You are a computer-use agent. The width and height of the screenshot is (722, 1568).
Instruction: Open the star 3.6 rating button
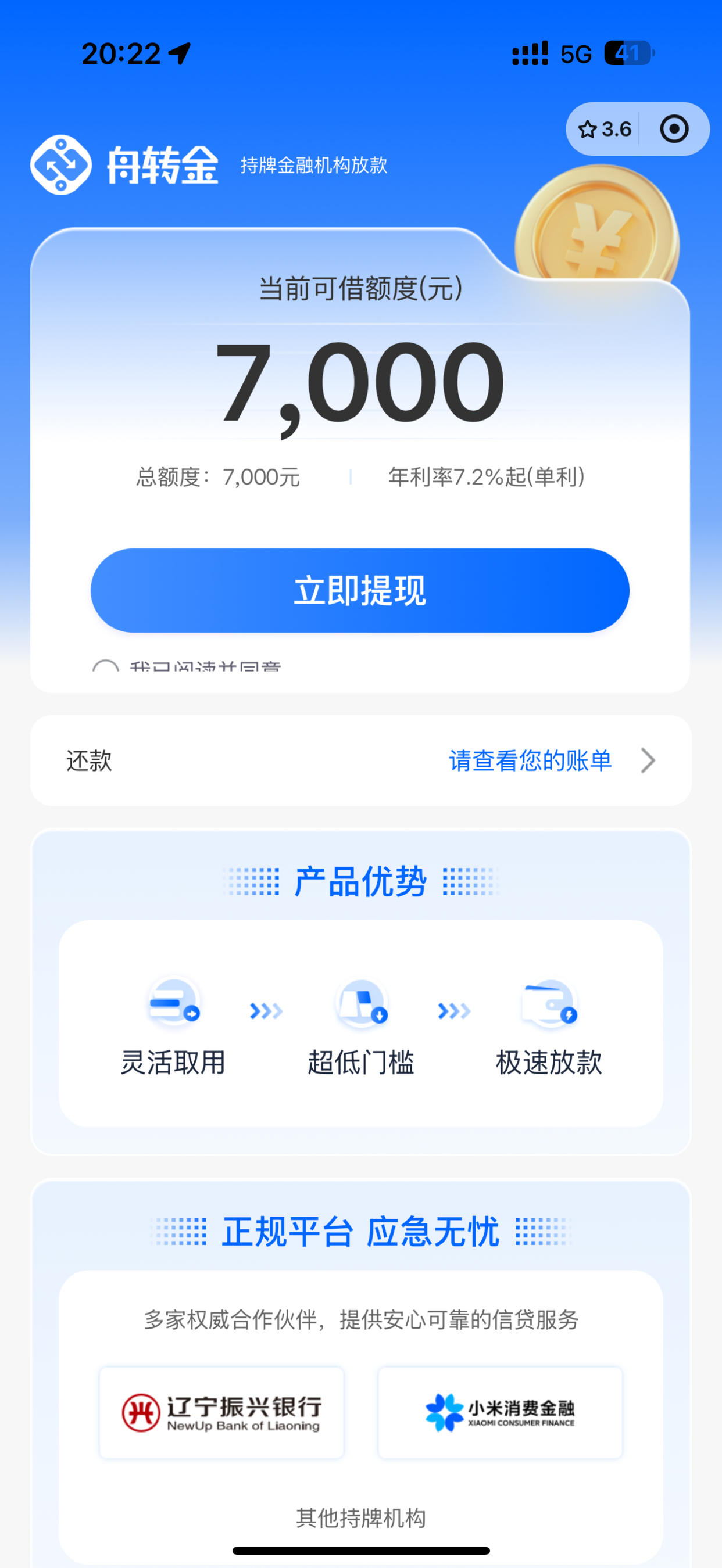point(604,129)
